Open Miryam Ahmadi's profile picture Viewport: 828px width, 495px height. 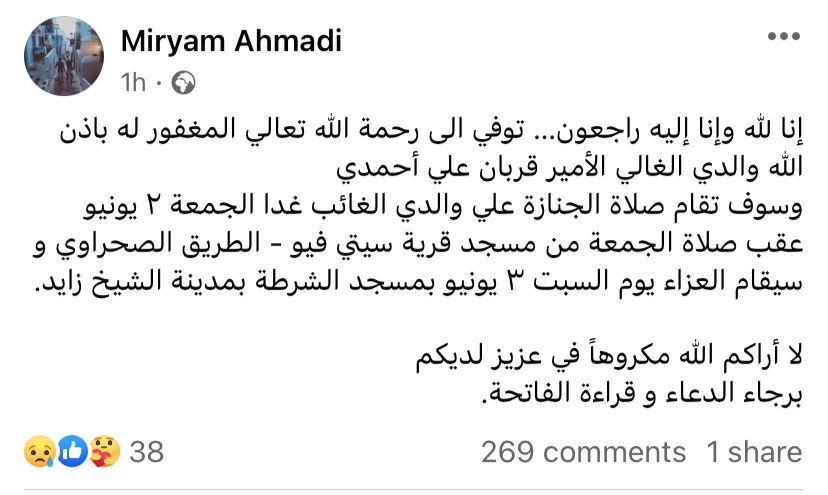pos(63,58)
